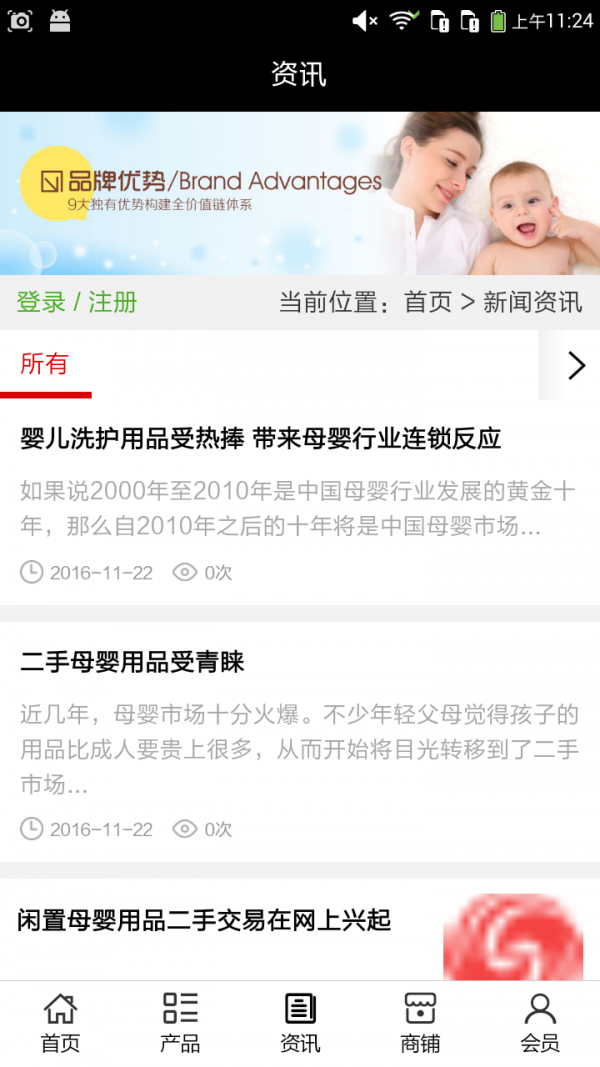Open article 二手母婴用品受青睐
The width and height of the screenshot is (600, 1067).
click(x=300, y=742)
